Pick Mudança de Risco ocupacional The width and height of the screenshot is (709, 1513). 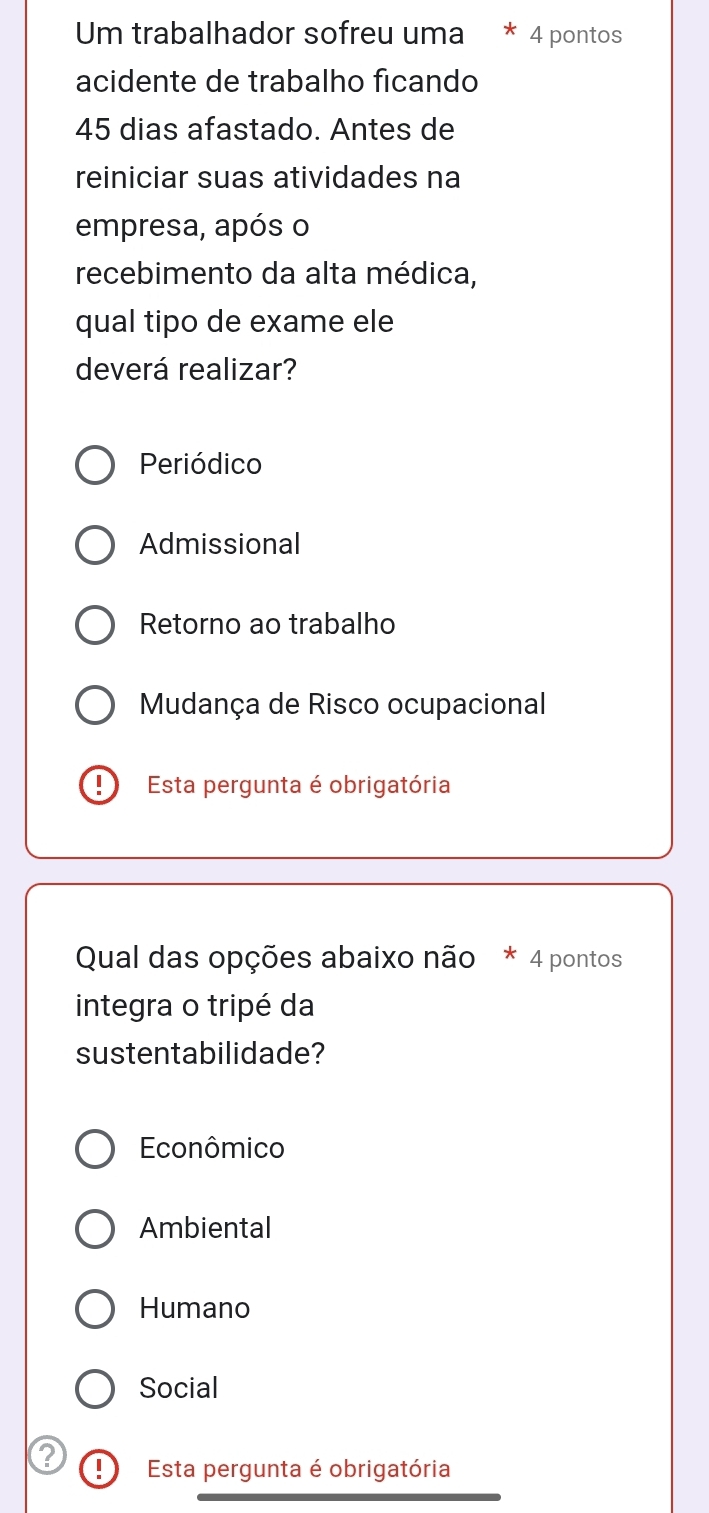[96, 704]
